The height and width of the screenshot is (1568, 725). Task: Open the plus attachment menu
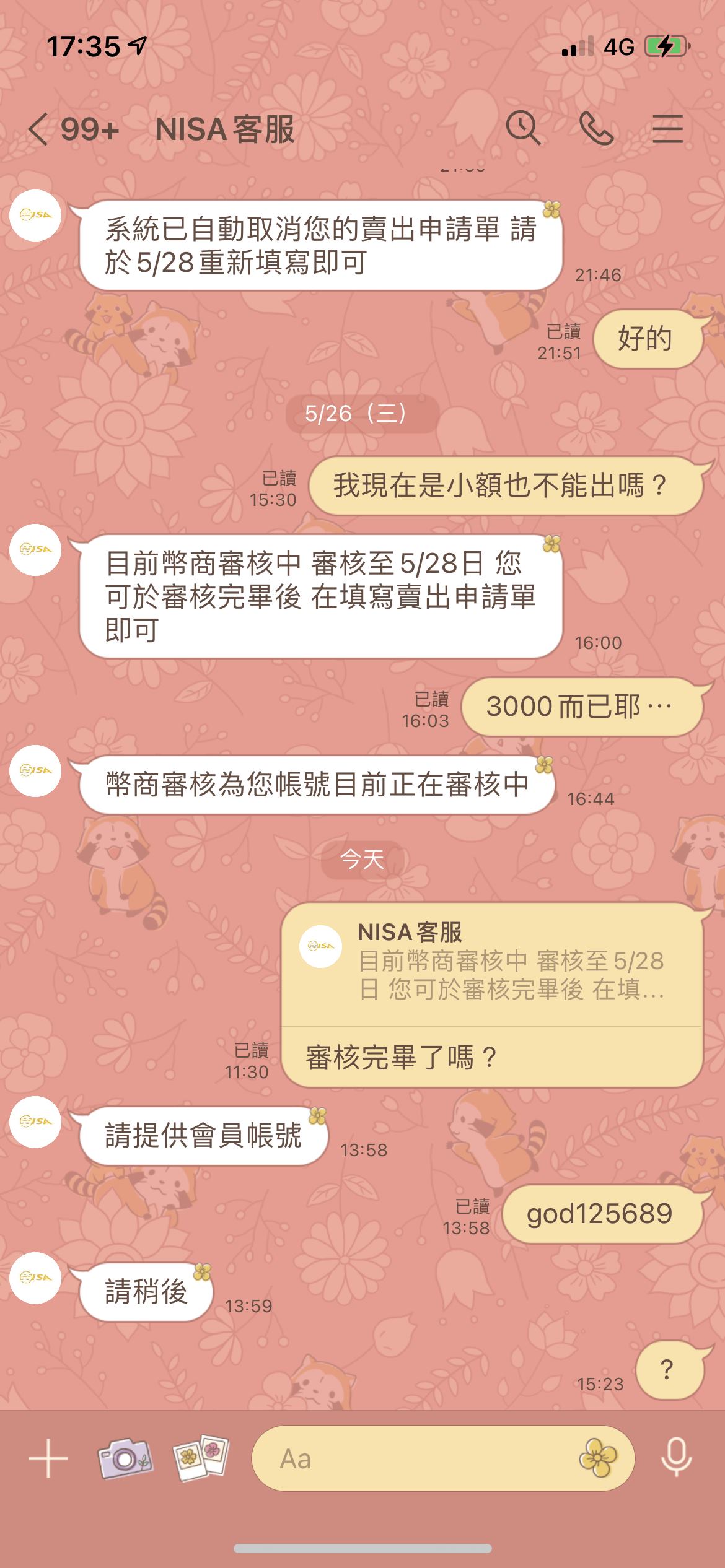point(48,1458)
